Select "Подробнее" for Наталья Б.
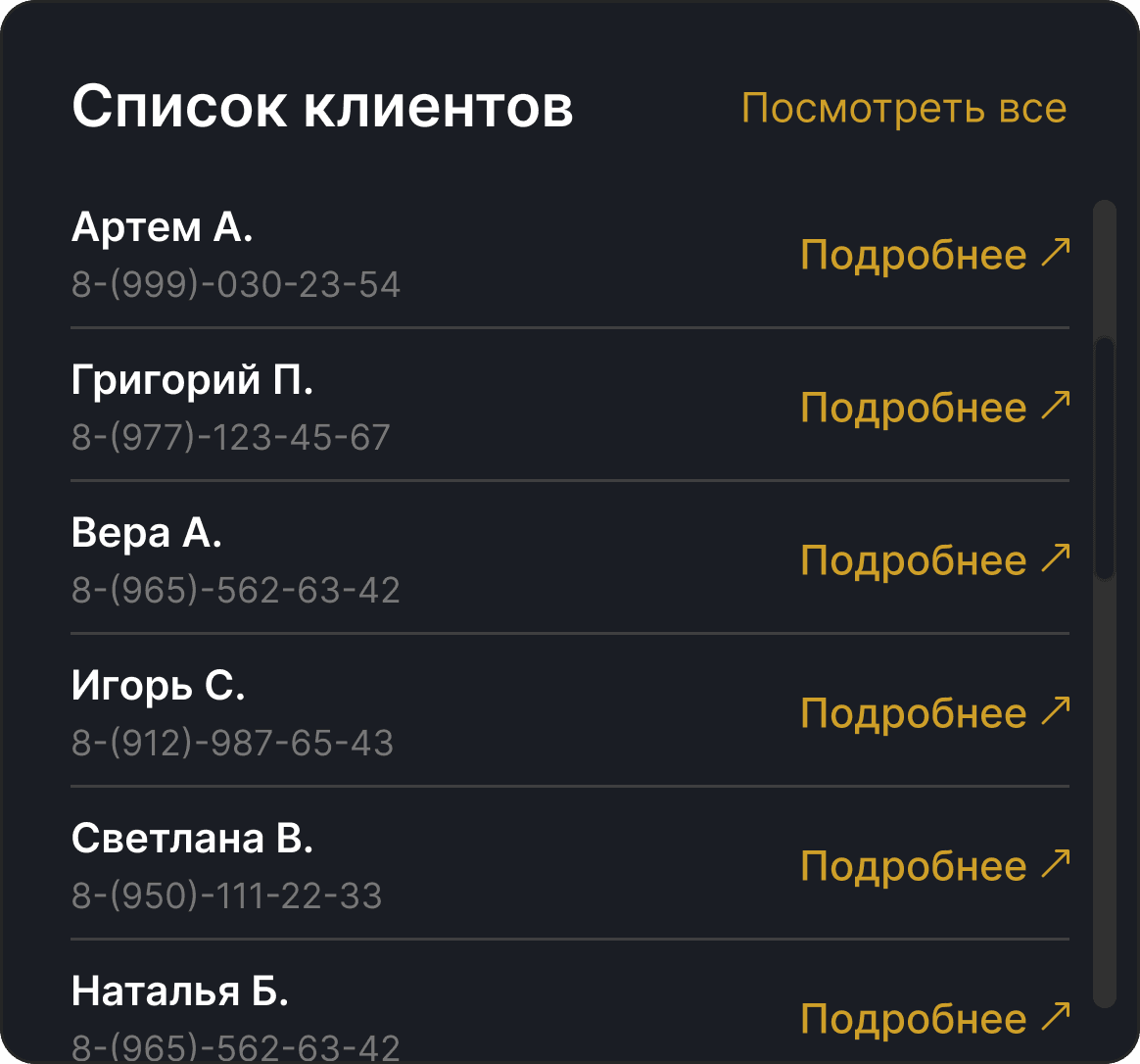Viewport: 1140px width, 1064px height. click(934, 1019)
